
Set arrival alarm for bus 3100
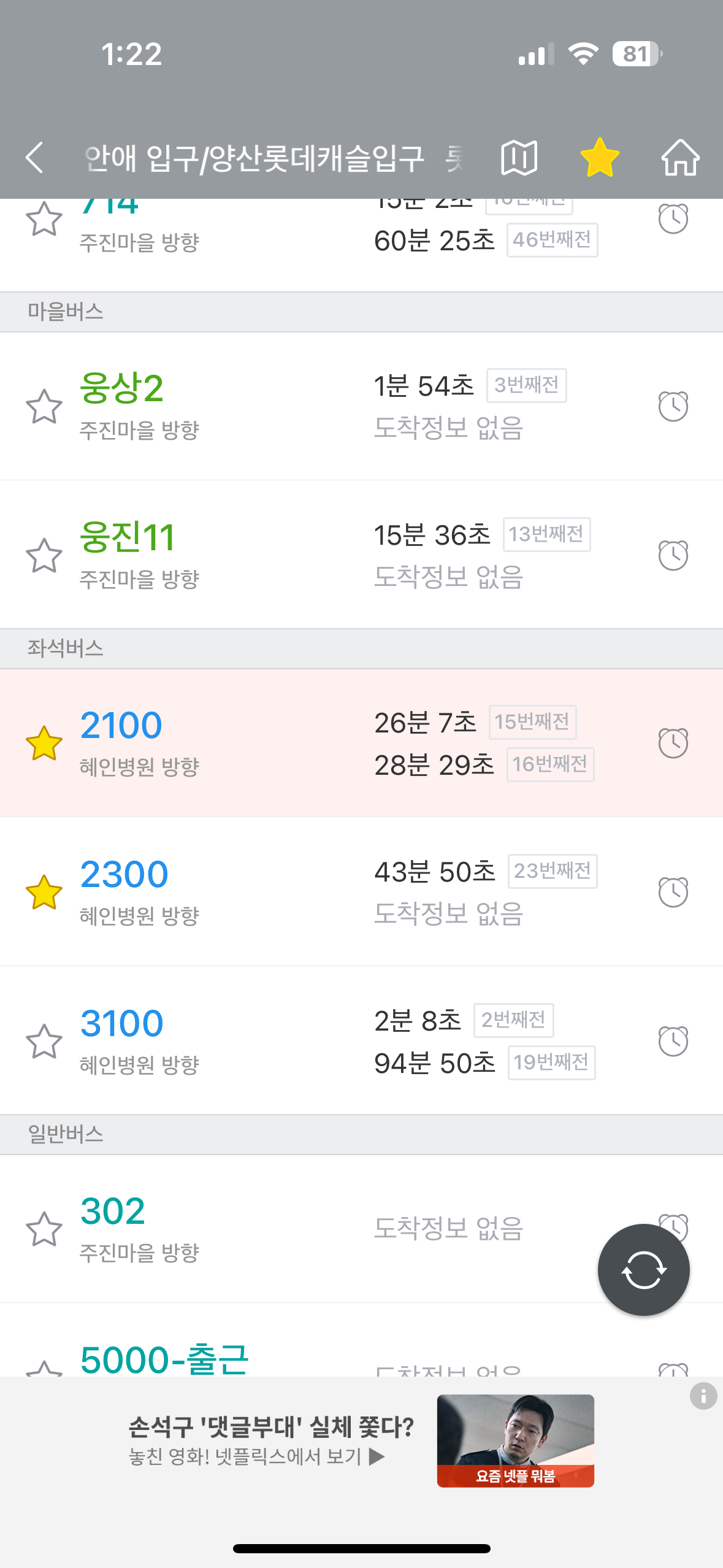pyautogui.click(x=673, y=1041)
